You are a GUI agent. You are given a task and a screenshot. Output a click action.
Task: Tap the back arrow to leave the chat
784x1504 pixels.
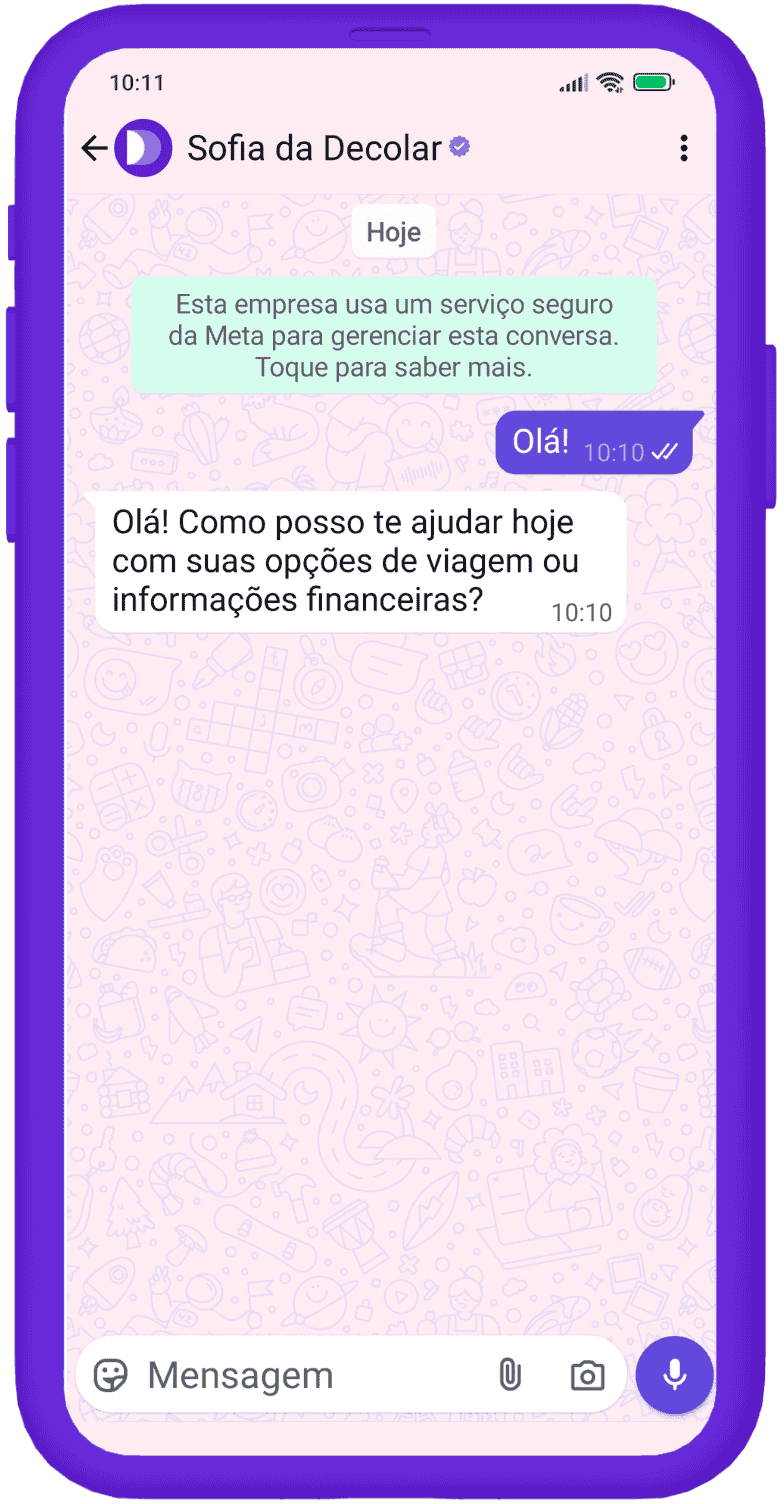pyautogui.click(x=94, y=148)
